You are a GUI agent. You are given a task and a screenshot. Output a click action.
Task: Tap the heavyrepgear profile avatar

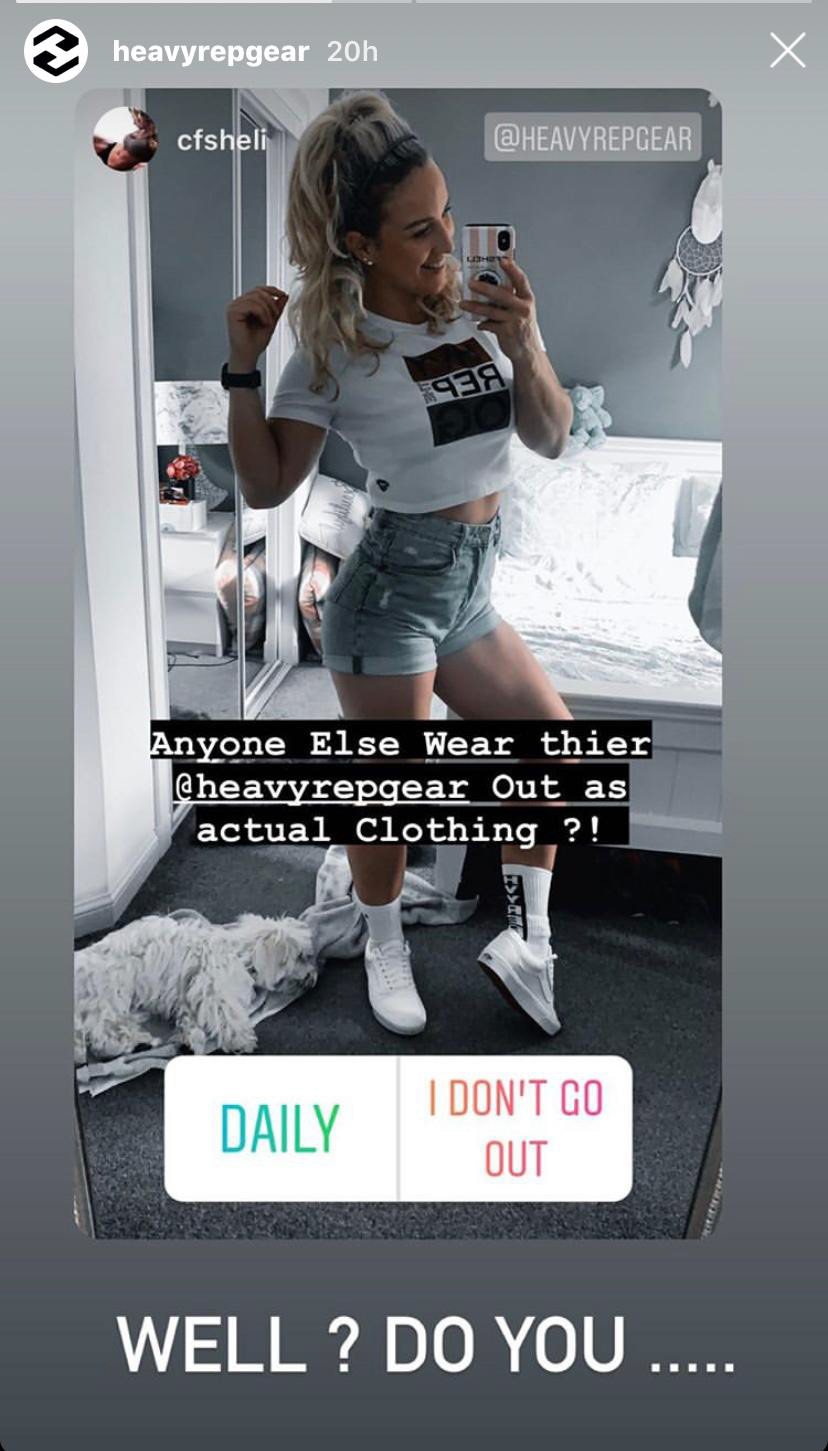click(55, 51)
